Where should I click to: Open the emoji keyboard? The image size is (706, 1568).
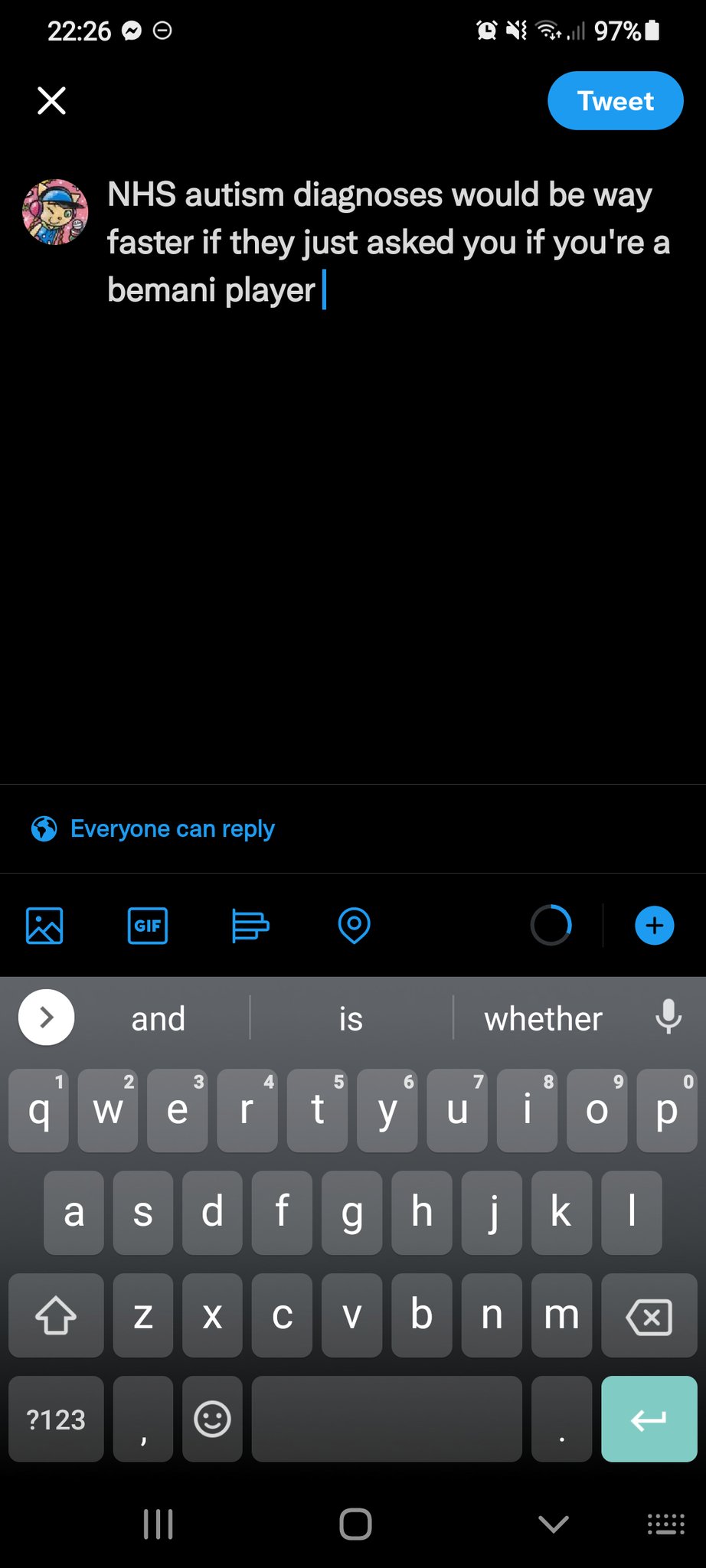click(x=212, y=1419)
